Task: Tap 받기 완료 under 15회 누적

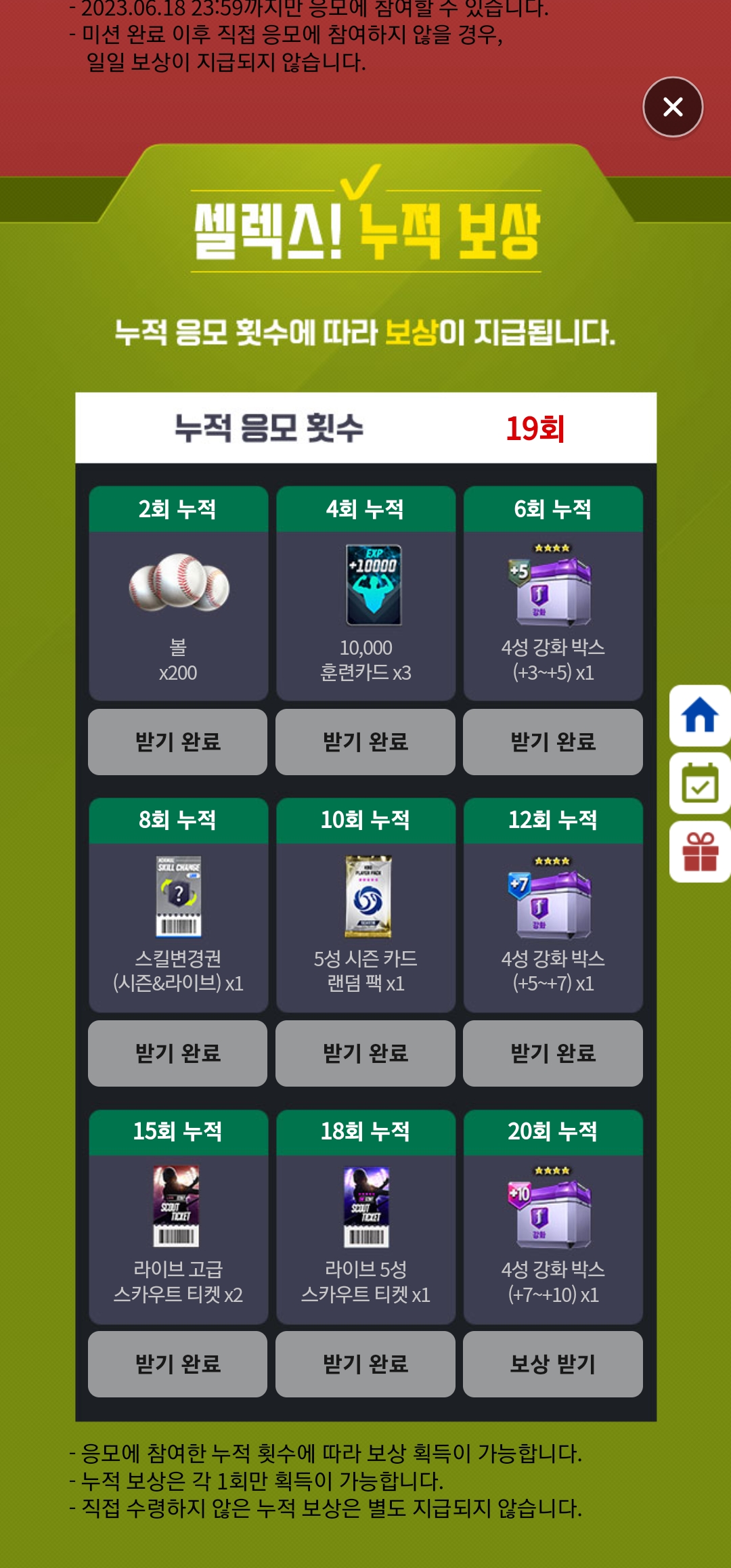Action: coord(177,1364)
